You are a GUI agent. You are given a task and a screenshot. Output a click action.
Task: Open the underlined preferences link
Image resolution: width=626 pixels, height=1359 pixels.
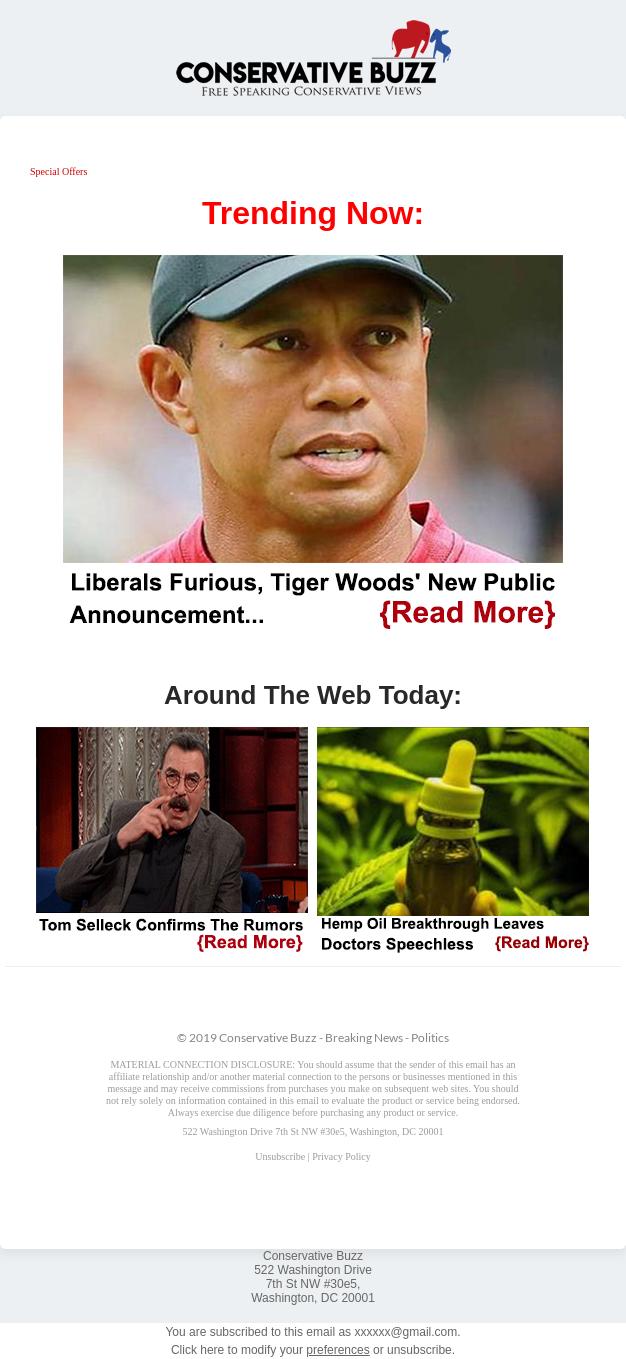pos(338,1350)
